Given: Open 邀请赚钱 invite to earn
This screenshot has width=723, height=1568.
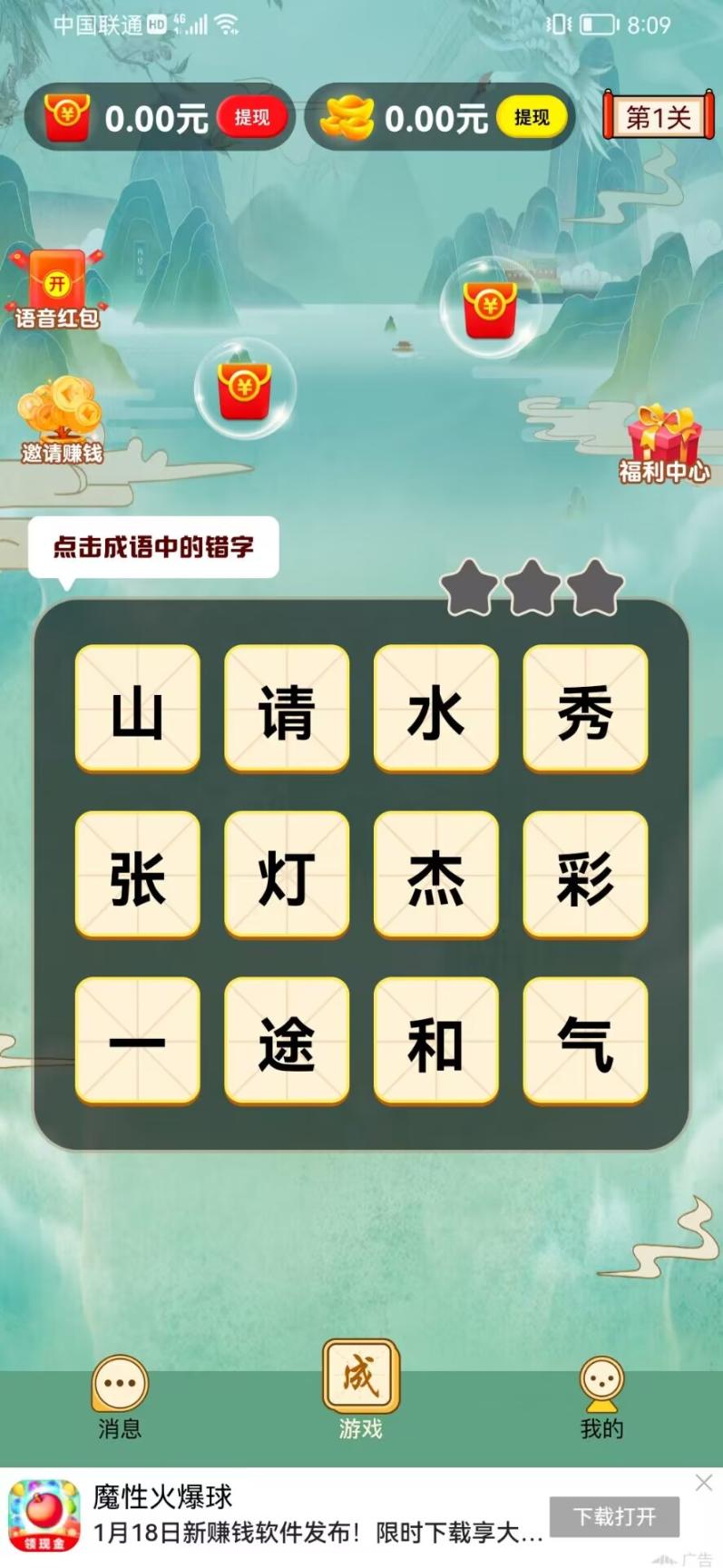Looking at the screenshot, I should pyautogui.click(x=61, y=421).
